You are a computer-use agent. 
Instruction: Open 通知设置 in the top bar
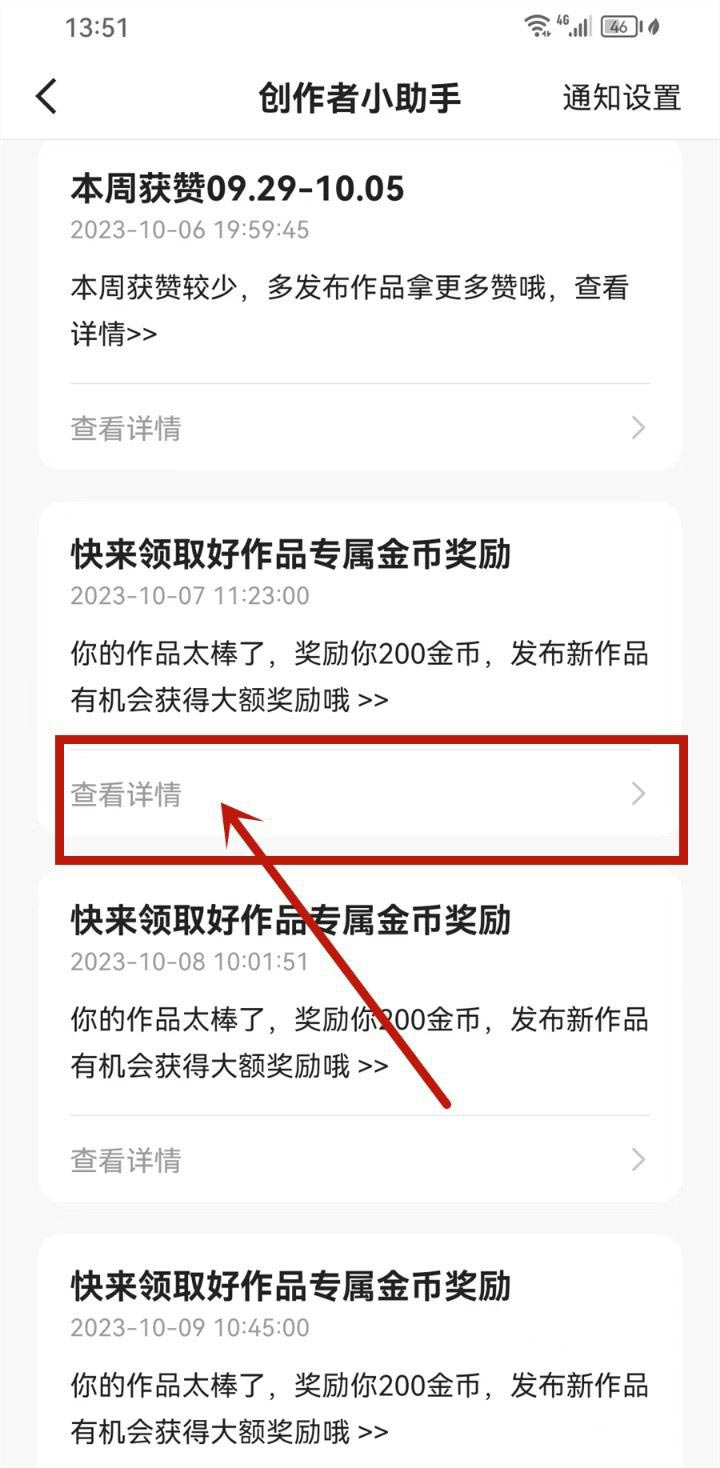tap(621, 98)
